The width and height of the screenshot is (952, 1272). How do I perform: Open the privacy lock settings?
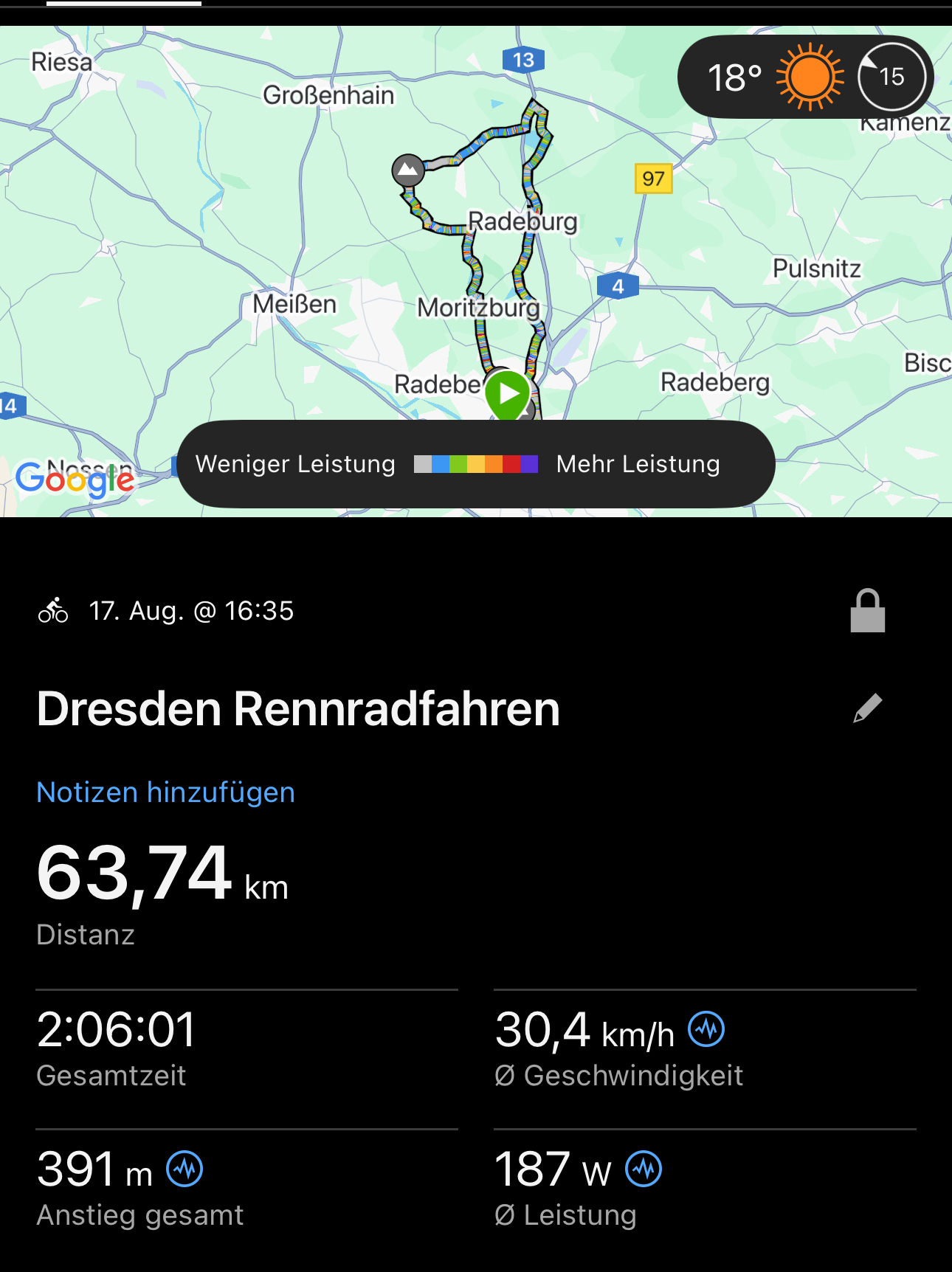867,611
